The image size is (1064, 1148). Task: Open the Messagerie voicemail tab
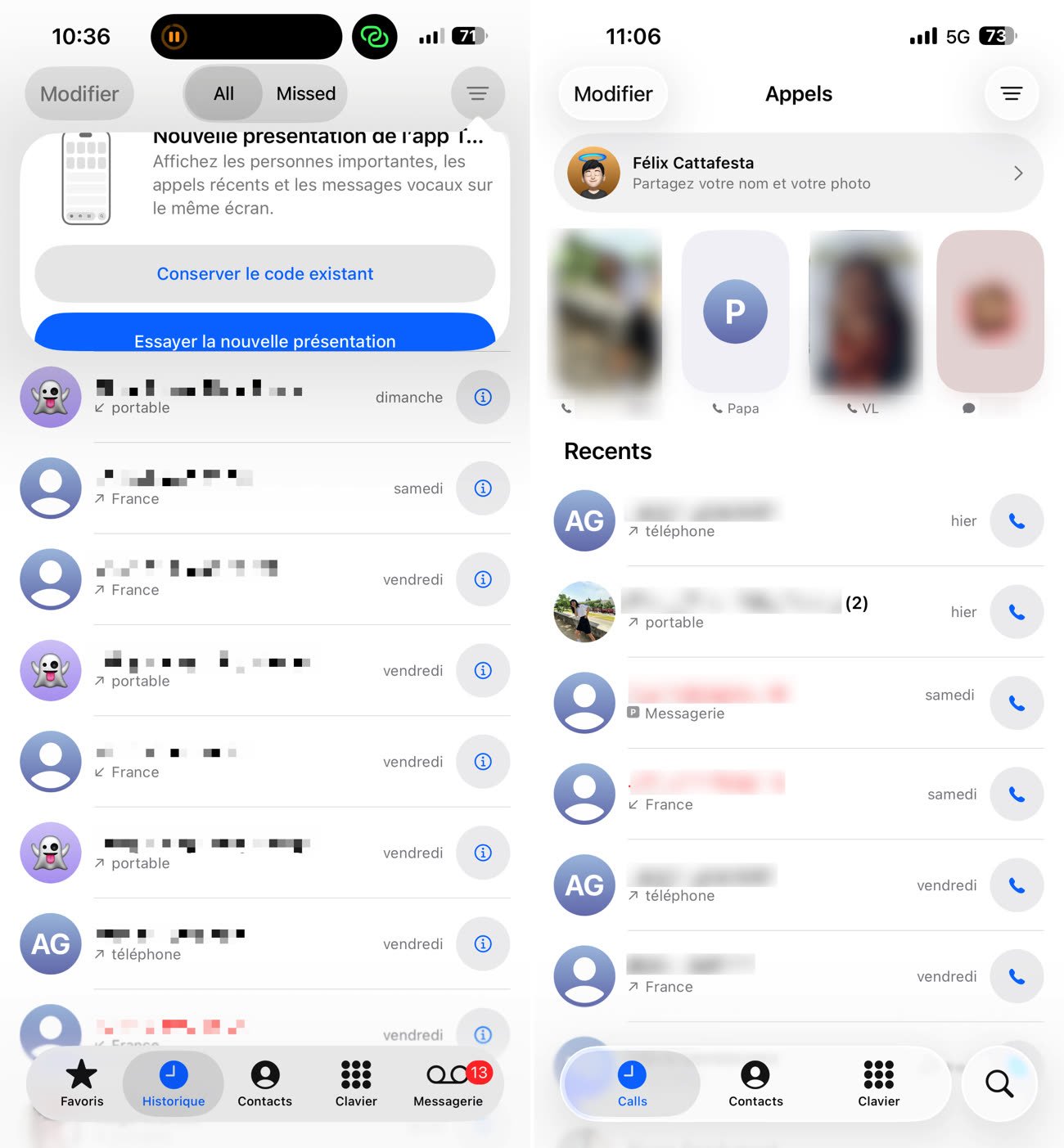pos(449,1083)
